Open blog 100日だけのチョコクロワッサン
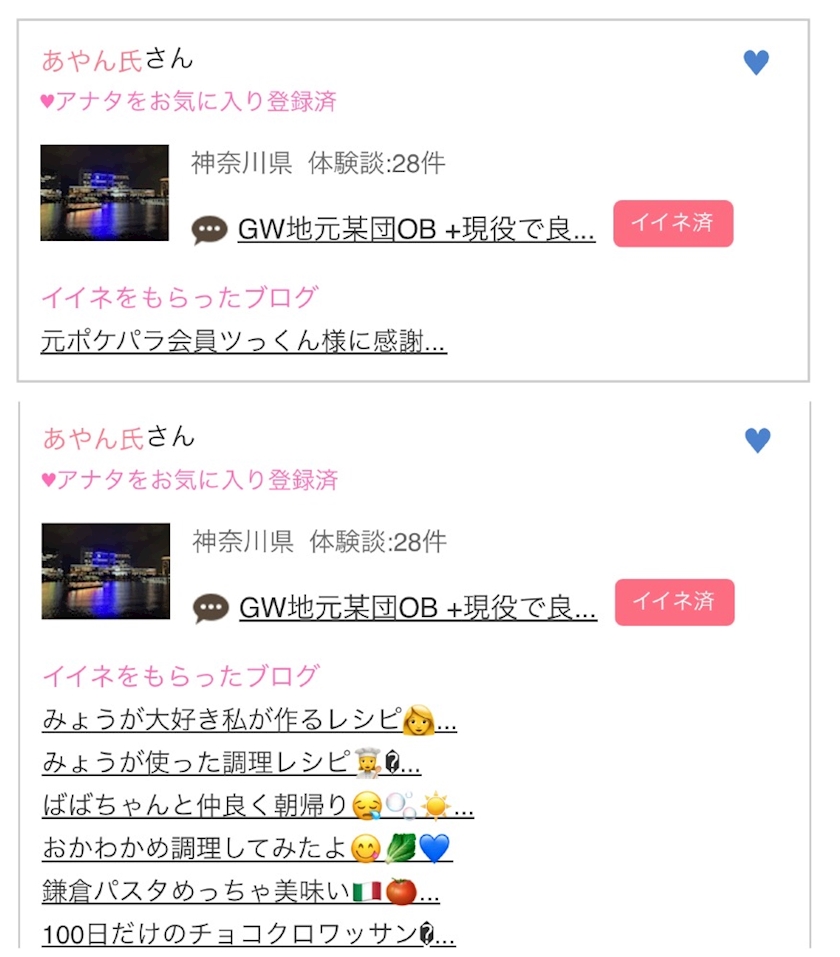 (x=248, y=934)
